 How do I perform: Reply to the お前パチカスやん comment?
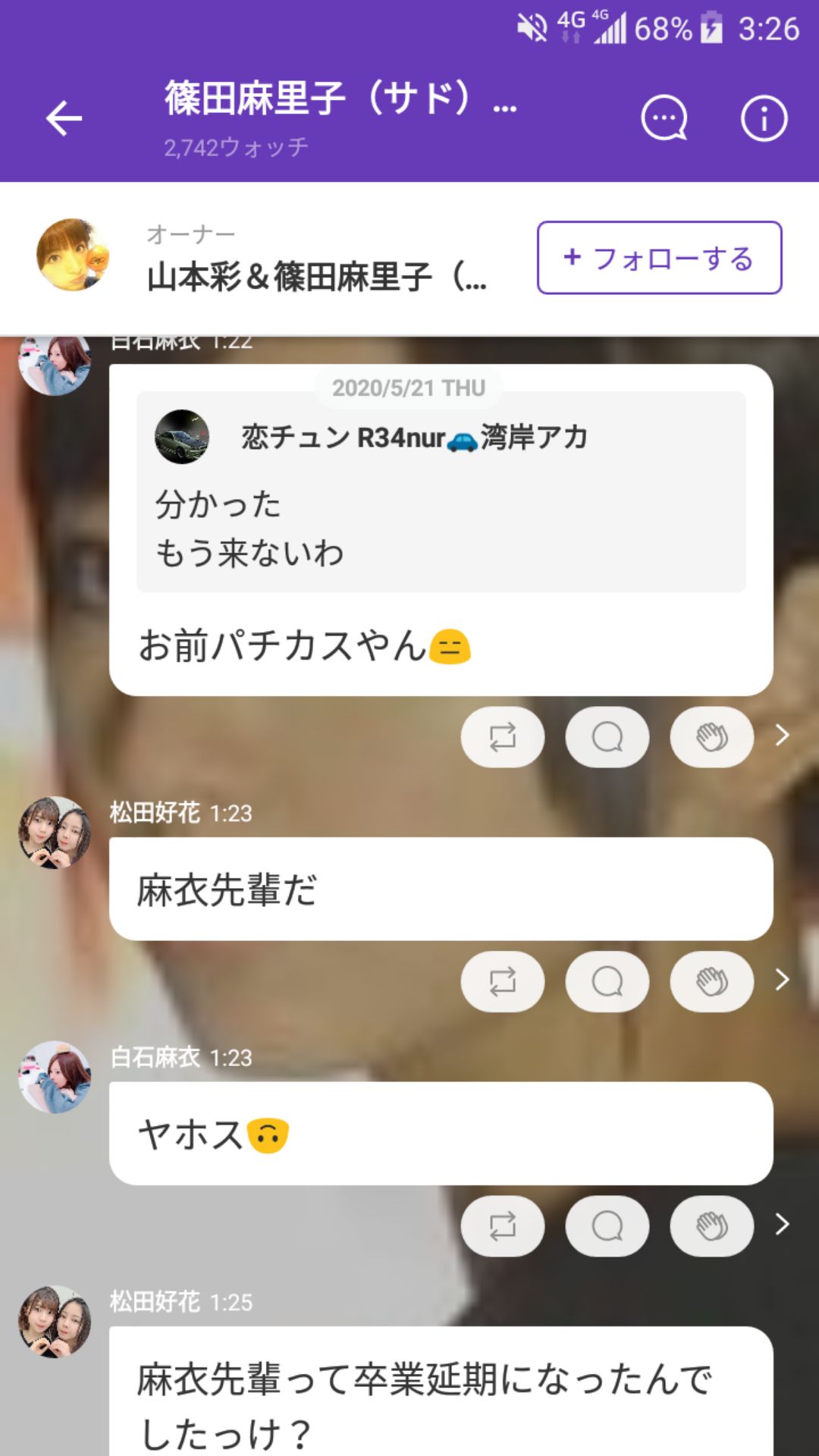pyautogui.click(x=607, y=736)
